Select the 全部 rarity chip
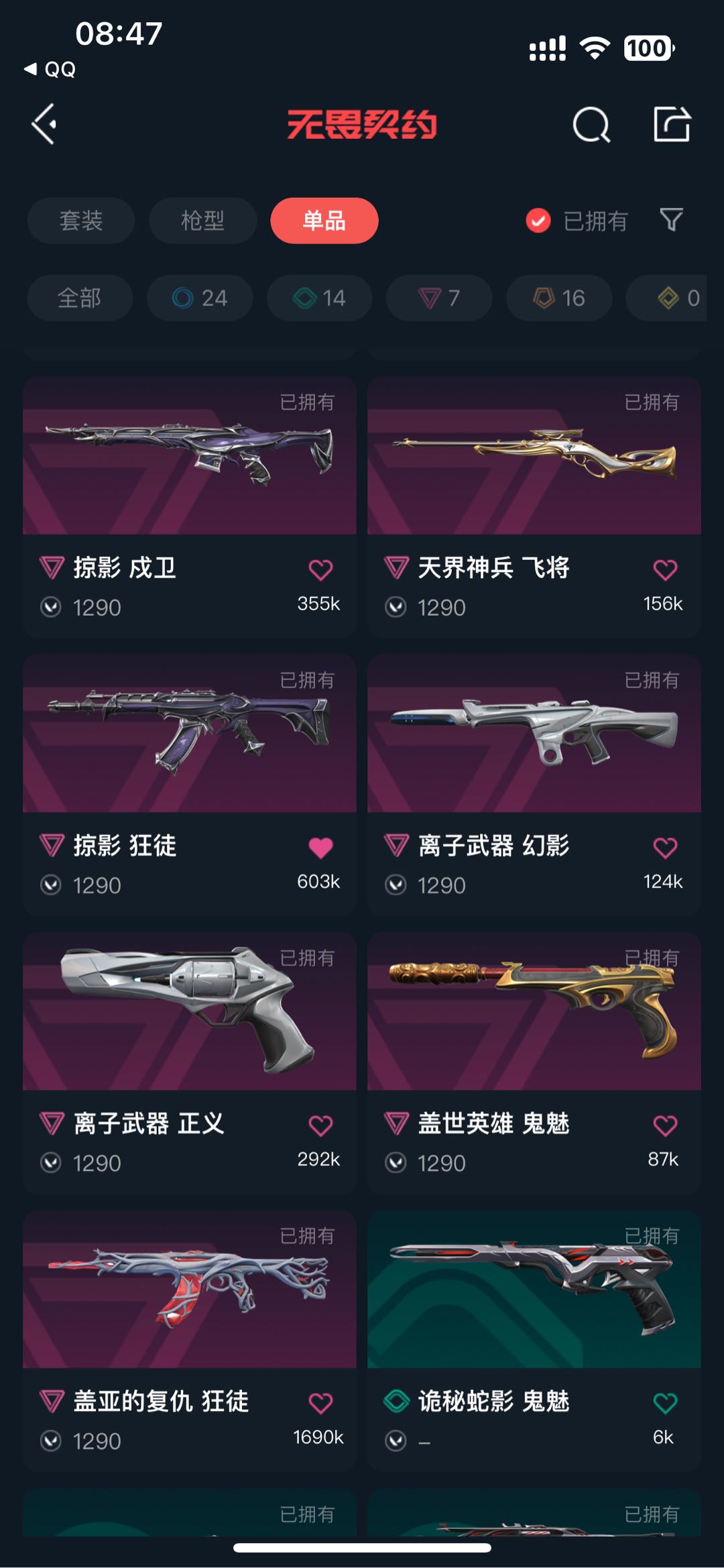The height and width of the screenshot is (1568, 724). tap(80, 298)
